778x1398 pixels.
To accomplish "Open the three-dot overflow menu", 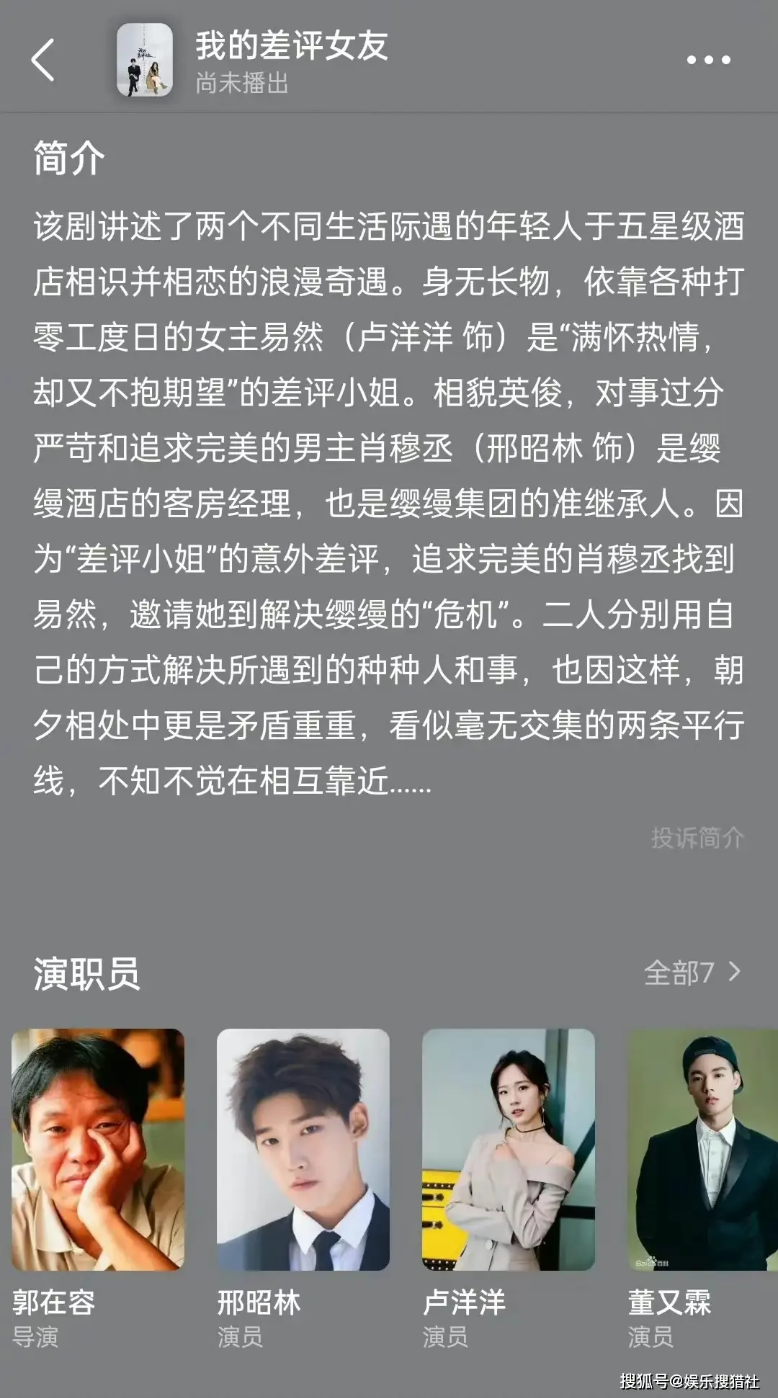I will [708, 60].
